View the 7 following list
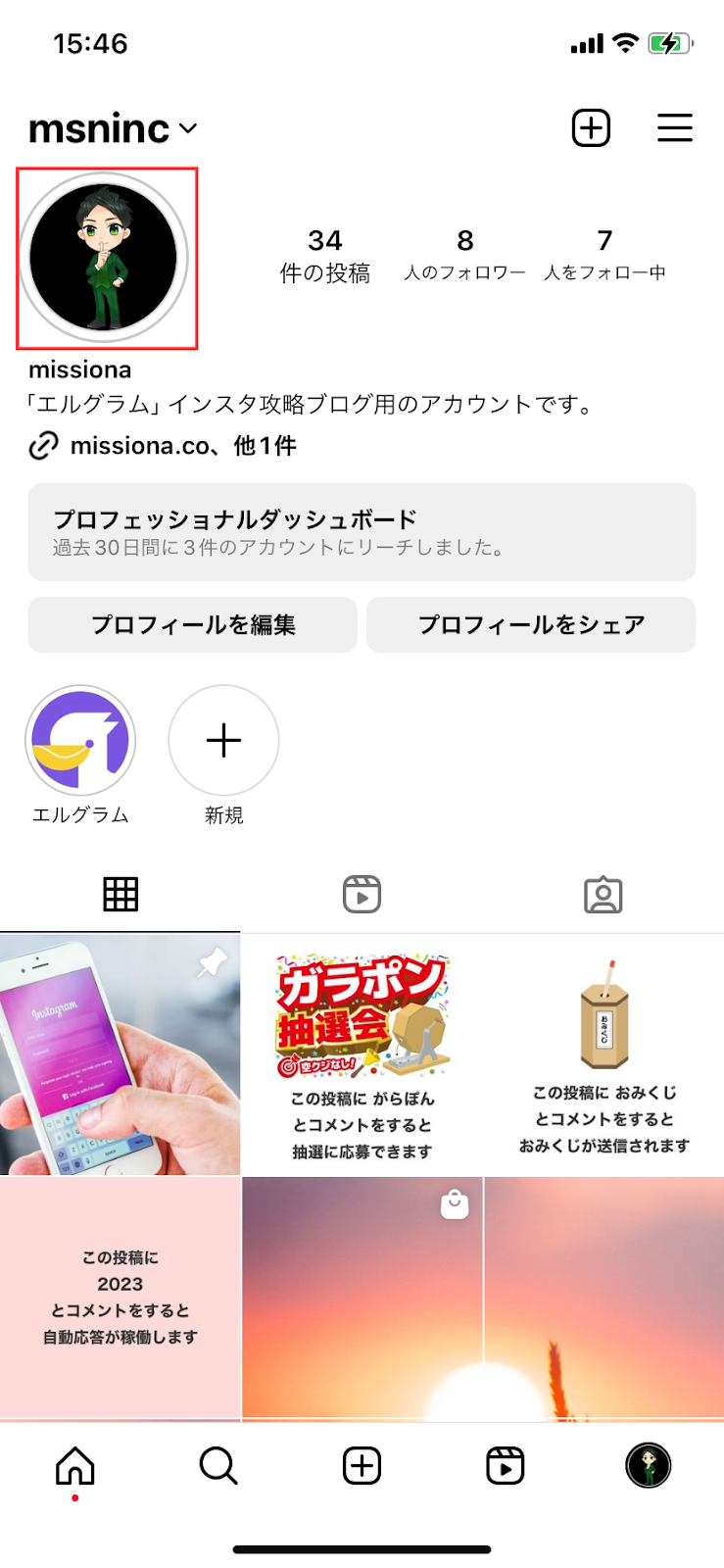724x1568 pixels. pos(604,255)
